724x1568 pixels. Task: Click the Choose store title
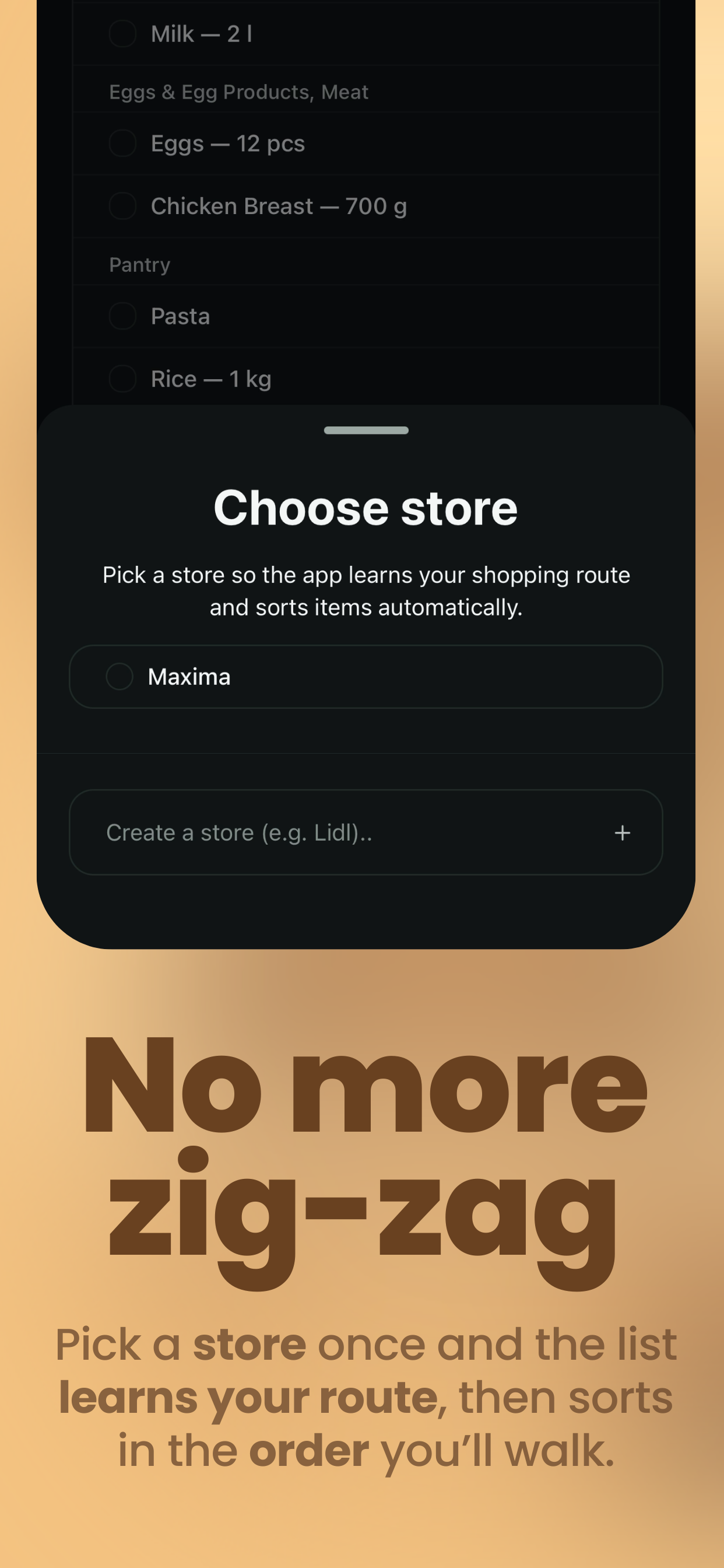(x=365, y=507)
